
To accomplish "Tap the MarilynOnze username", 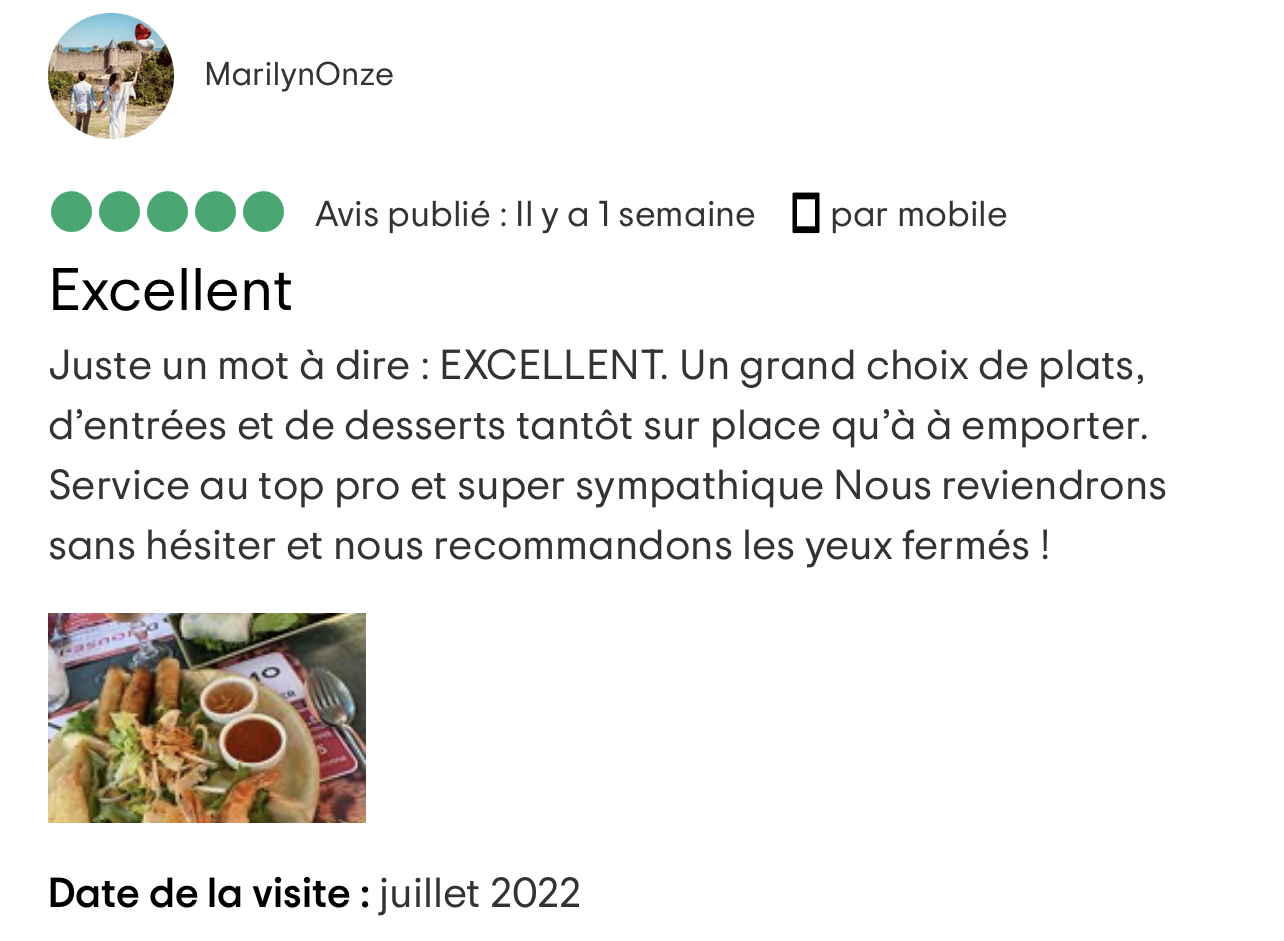I will pos(299,75).
